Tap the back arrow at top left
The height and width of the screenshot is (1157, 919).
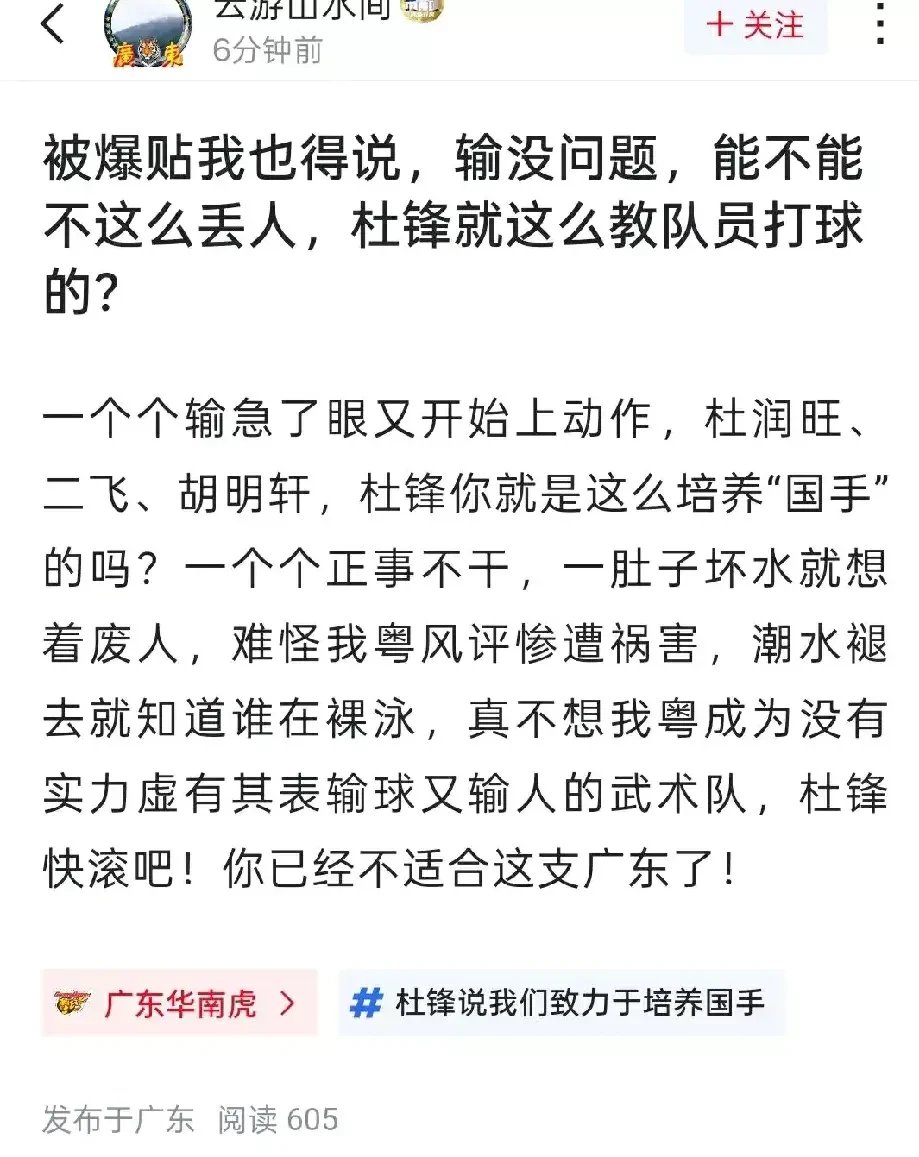click(50, 25)
